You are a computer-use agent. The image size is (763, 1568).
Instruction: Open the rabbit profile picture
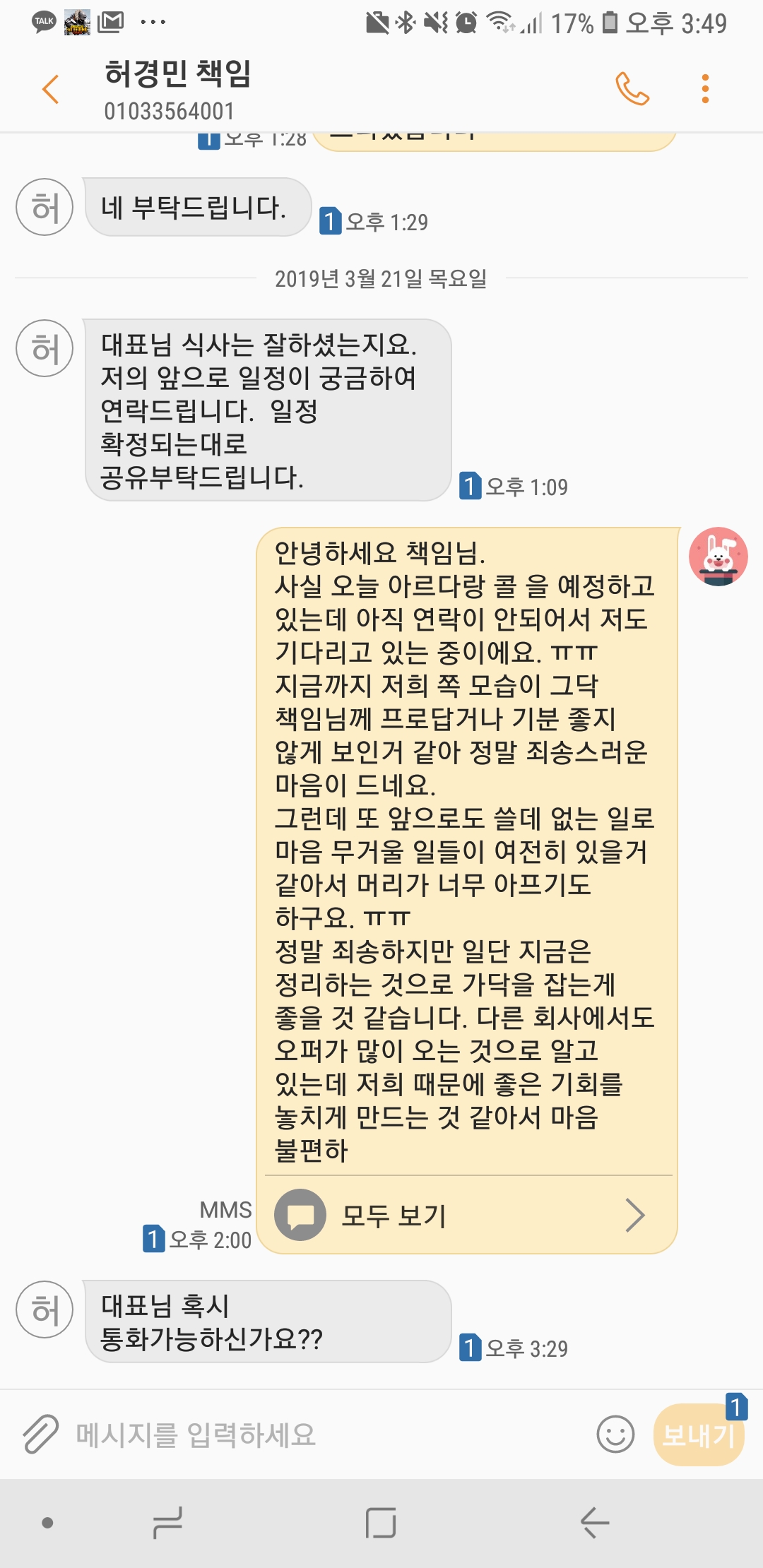point(718,557)
